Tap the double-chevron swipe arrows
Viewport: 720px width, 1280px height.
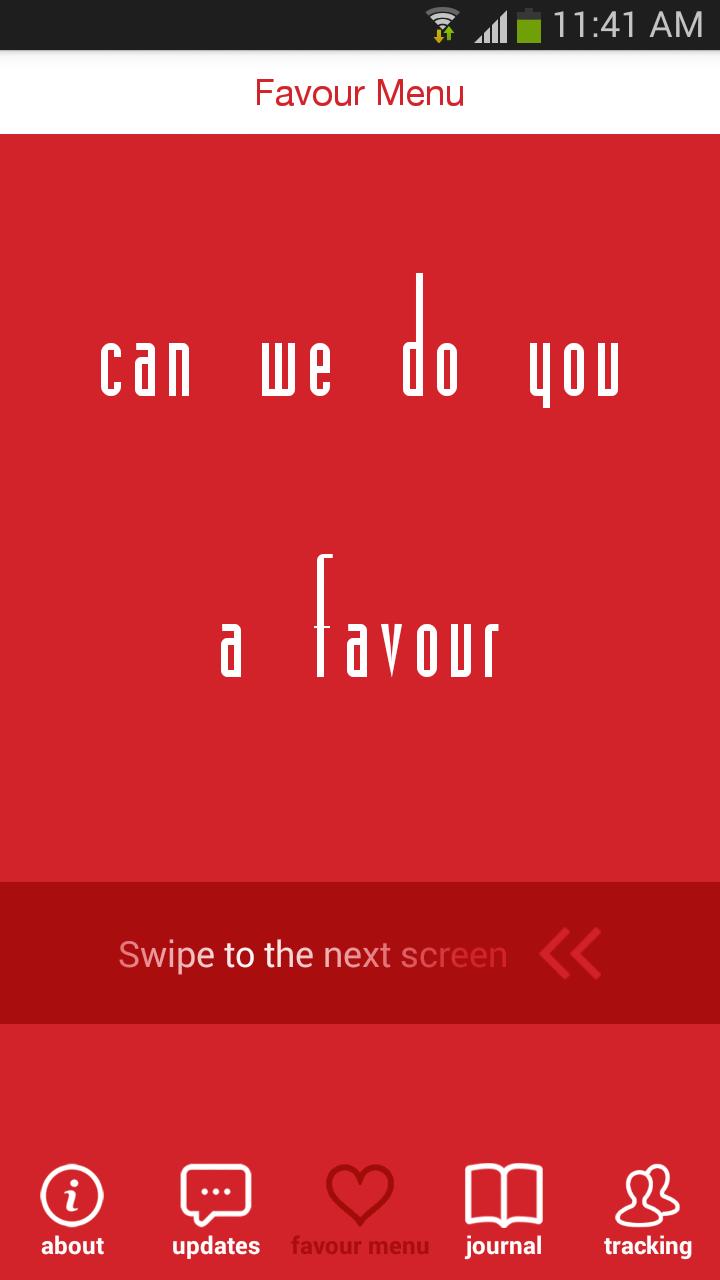point(566,953)
